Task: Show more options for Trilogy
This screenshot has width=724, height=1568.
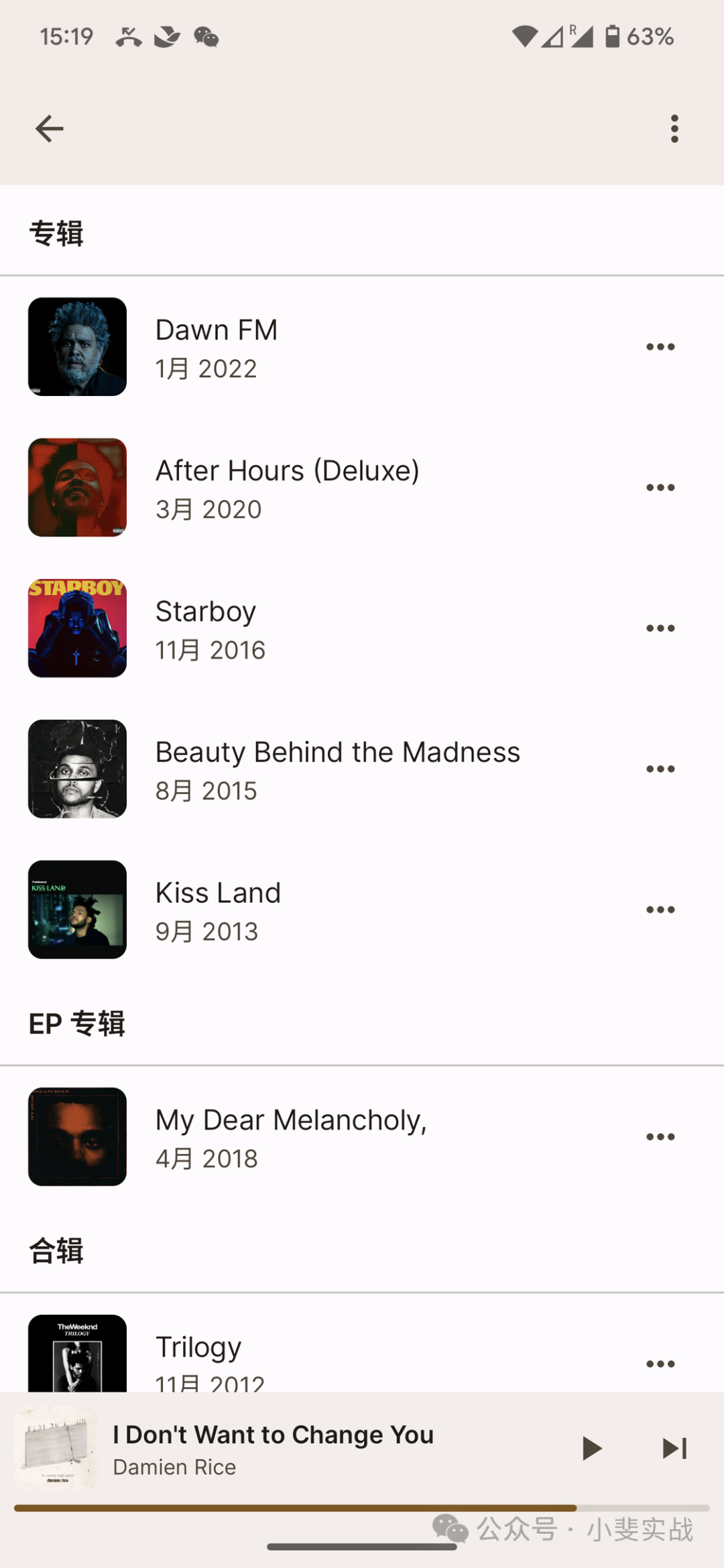Action: (x=660, y=1364)
